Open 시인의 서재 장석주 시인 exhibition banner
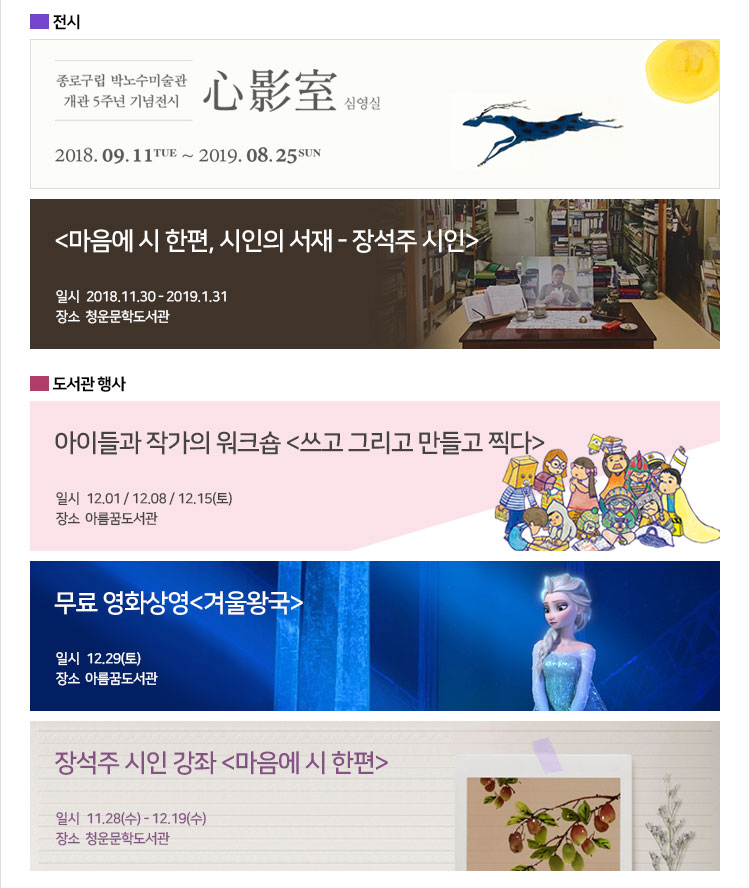The width and height of the screenshot is (750, 888). click(x=375, y=273)
